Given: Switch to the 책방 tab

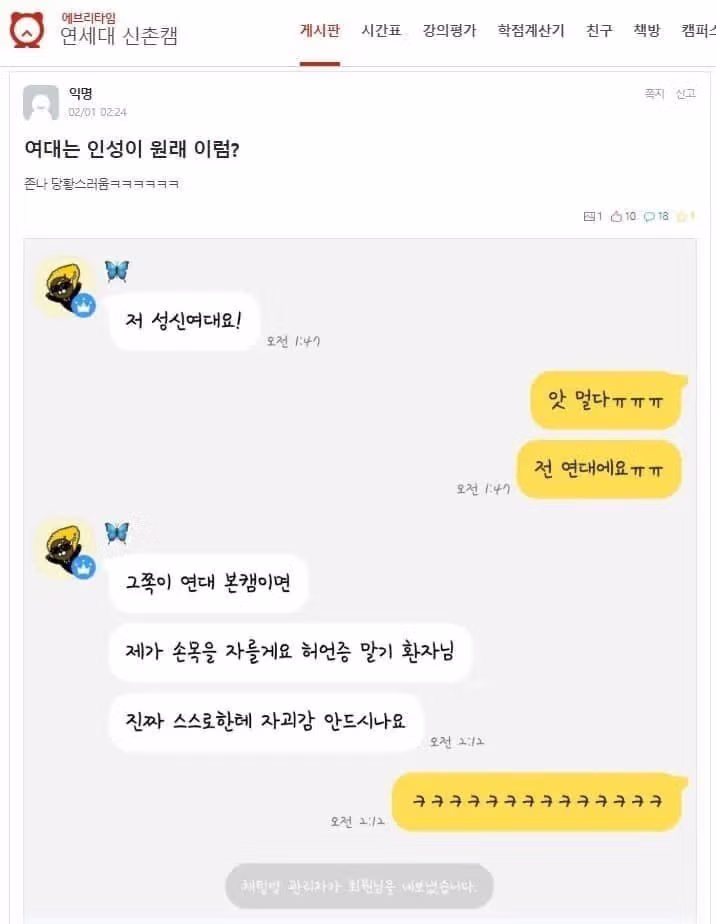Looking at the screenshot, I should point(647,30).
